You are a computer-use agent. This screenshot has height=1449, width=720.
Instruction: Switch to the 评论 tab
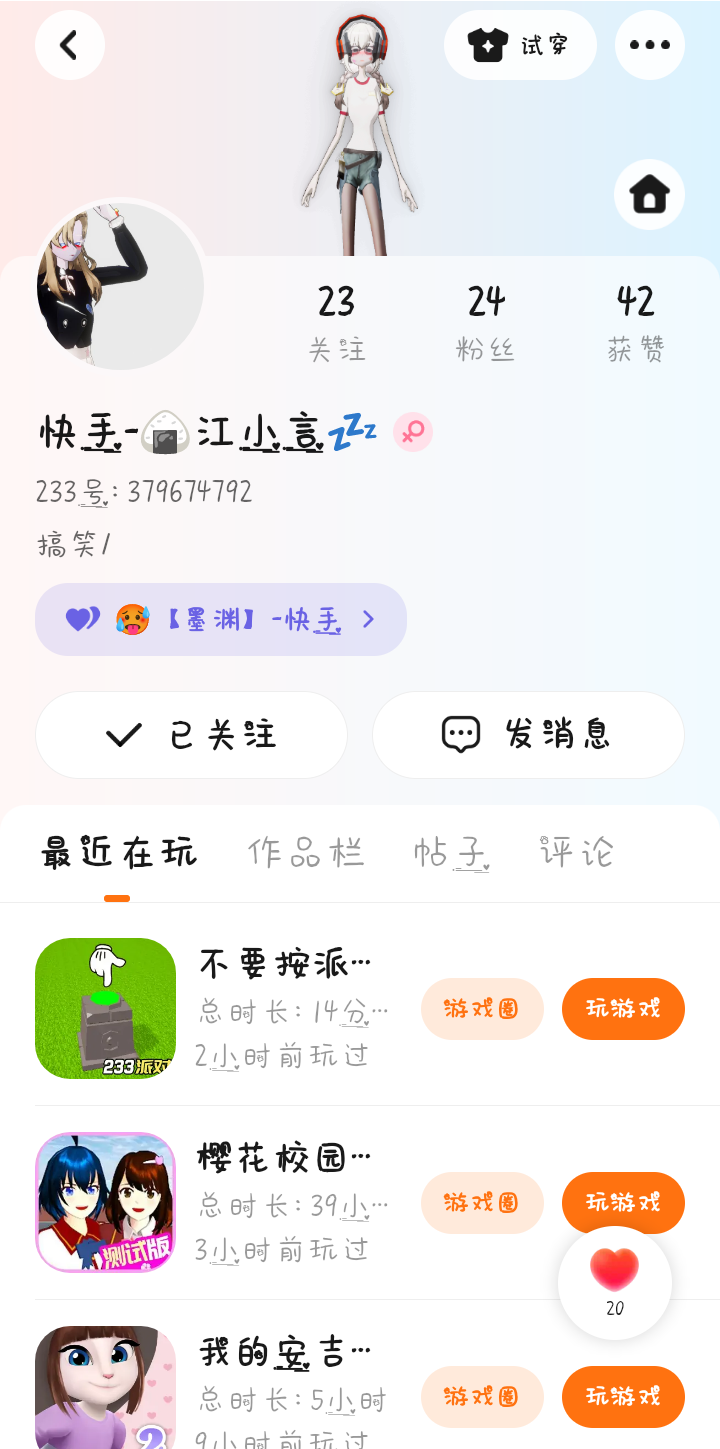[576, 853]
